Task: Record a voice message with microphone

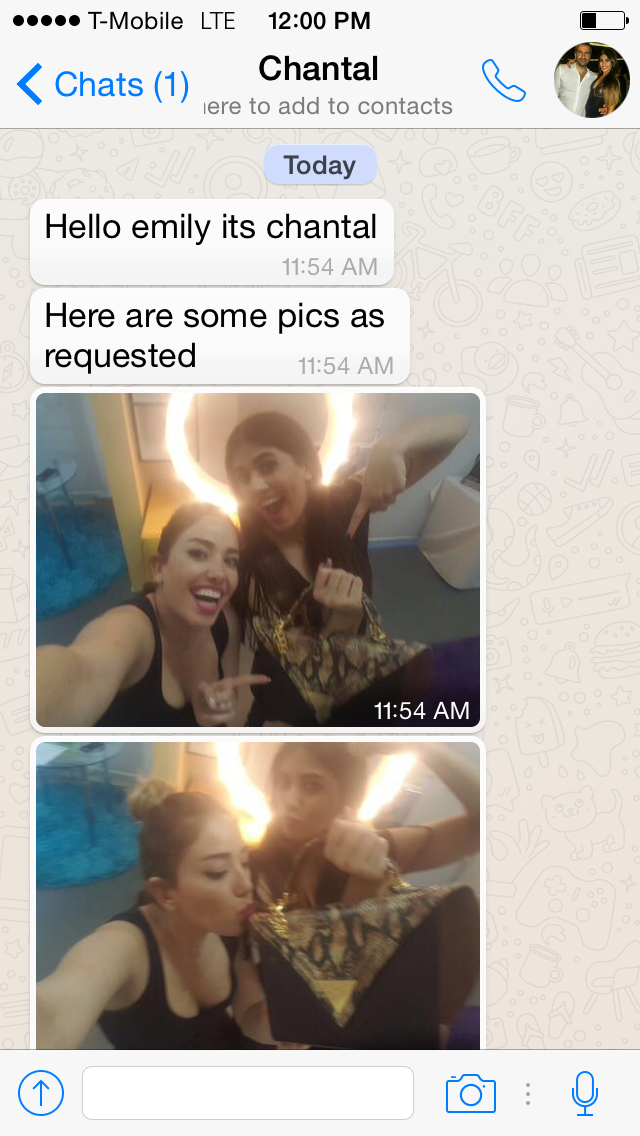Action: point(585,1093)
